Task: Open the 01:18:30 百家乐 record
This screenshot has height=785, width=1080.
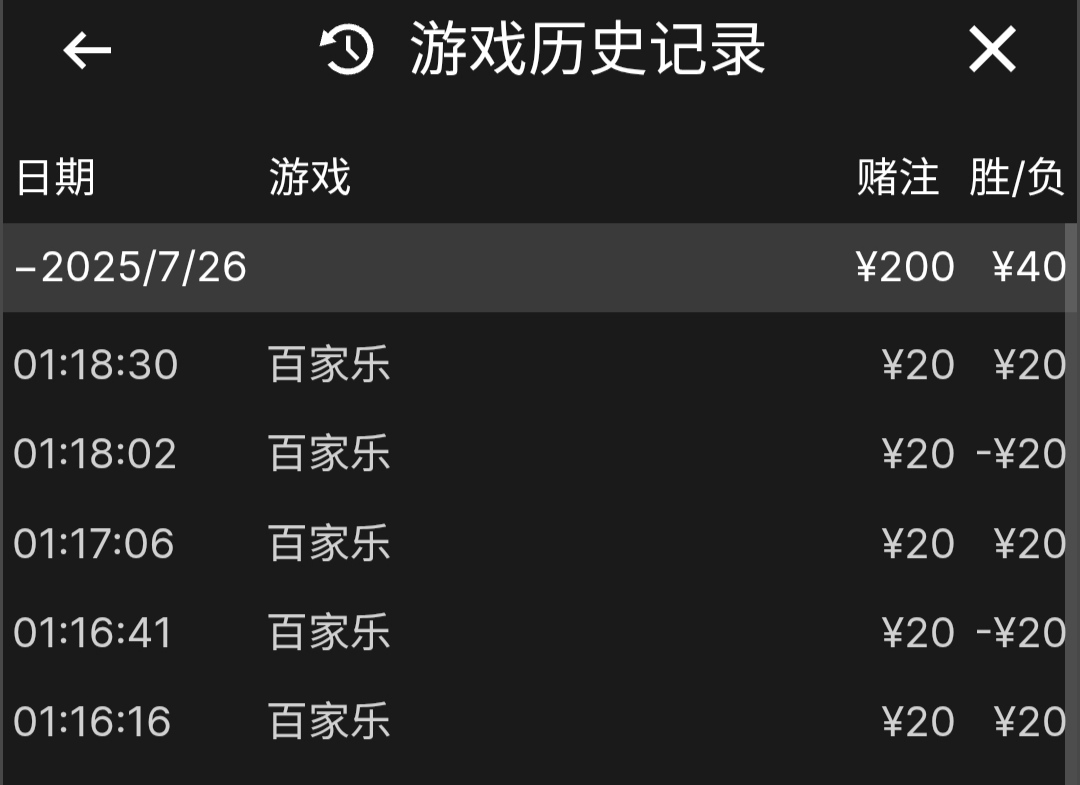Action: 330,365
